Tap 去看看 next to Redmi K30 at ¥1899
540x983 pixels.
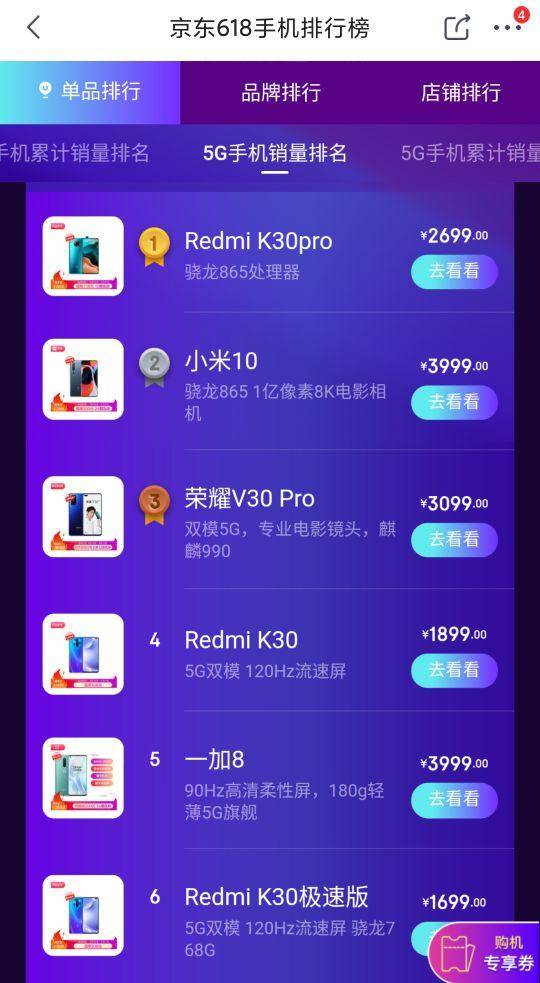tap(454, 670)
